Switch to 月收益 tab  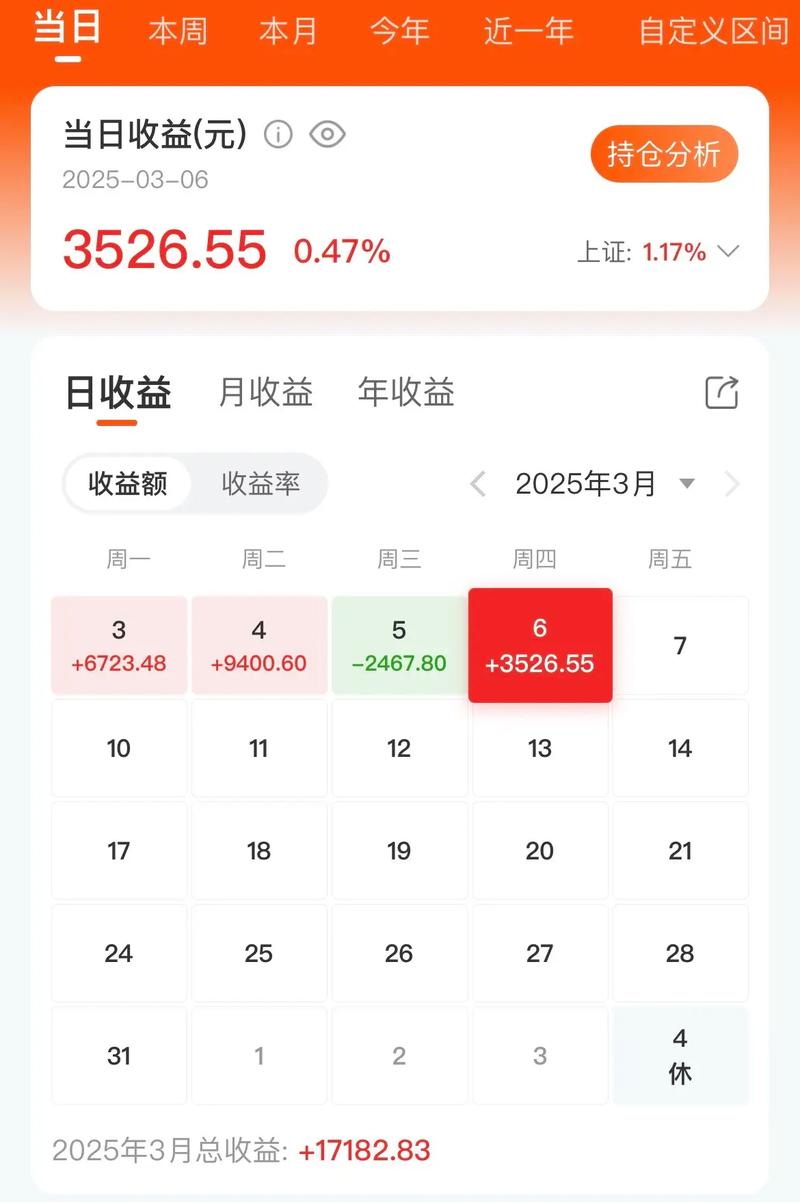tap(265, 393)
